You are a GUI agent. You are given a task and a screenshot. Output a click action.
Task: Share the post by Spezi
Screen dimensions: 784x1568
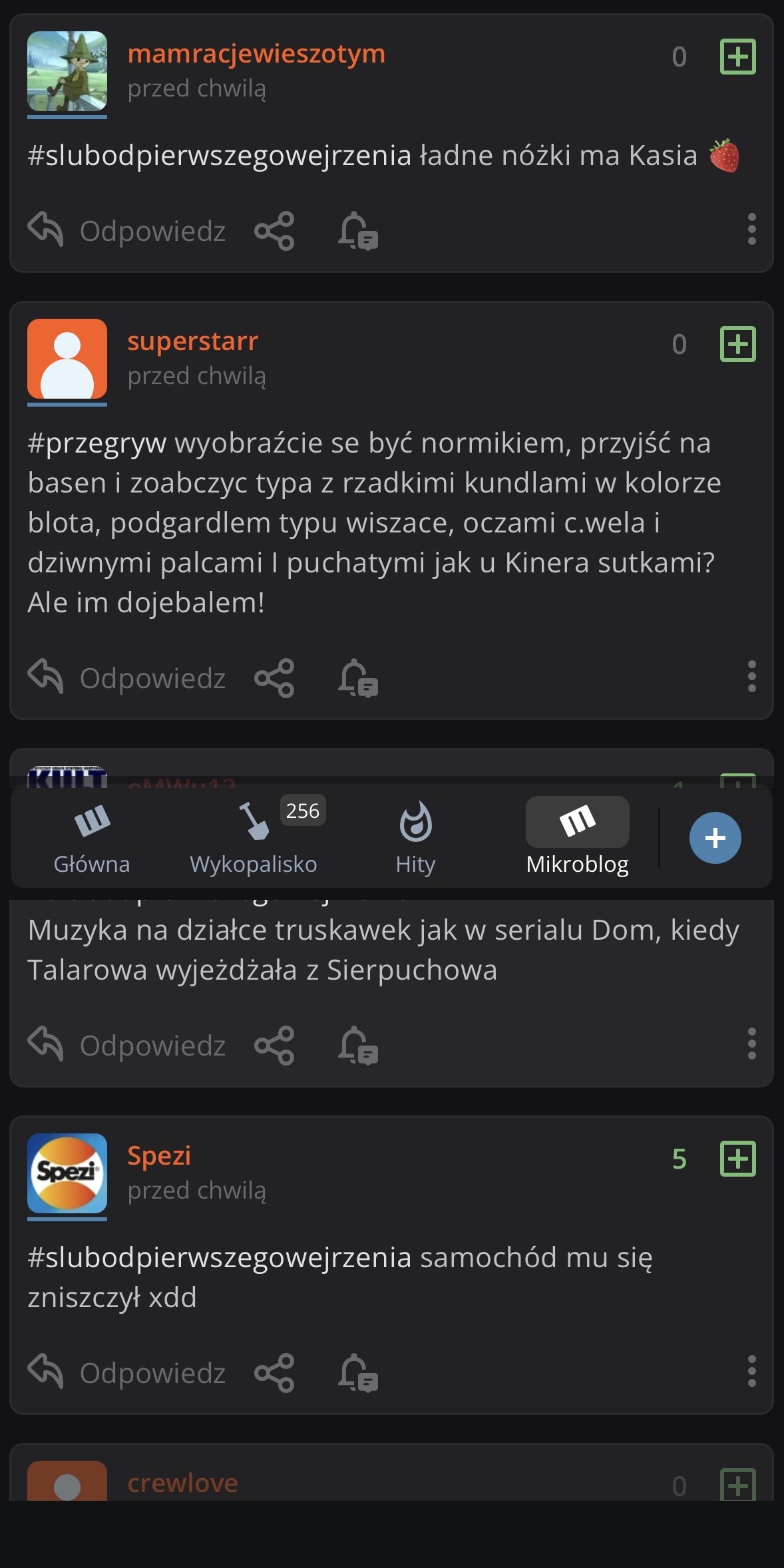click(274, 1373)
